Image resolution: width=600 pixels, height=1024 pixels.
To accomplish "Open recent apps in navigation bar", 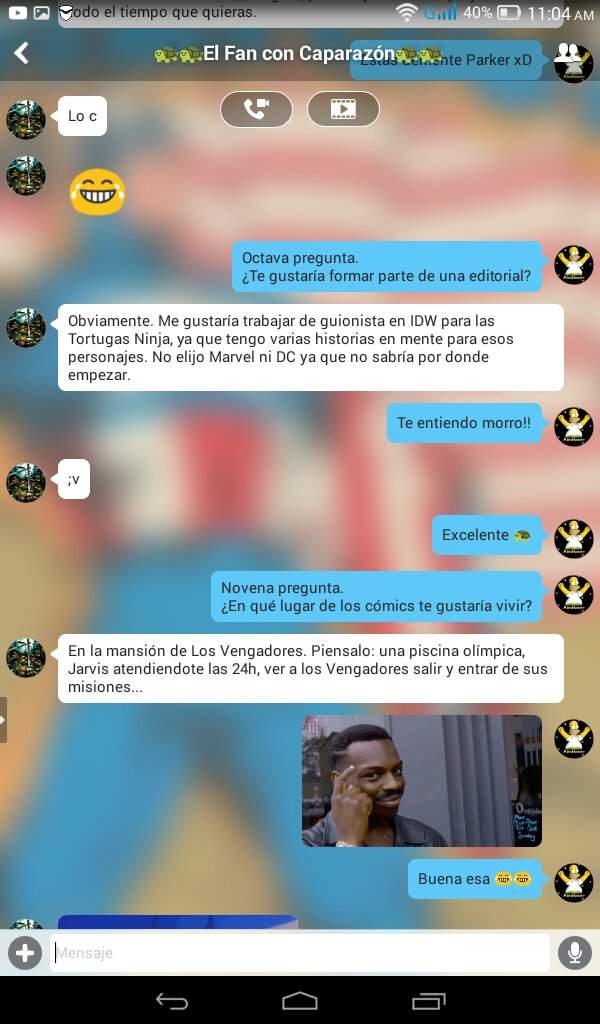I will click(x=428, y=1000).
